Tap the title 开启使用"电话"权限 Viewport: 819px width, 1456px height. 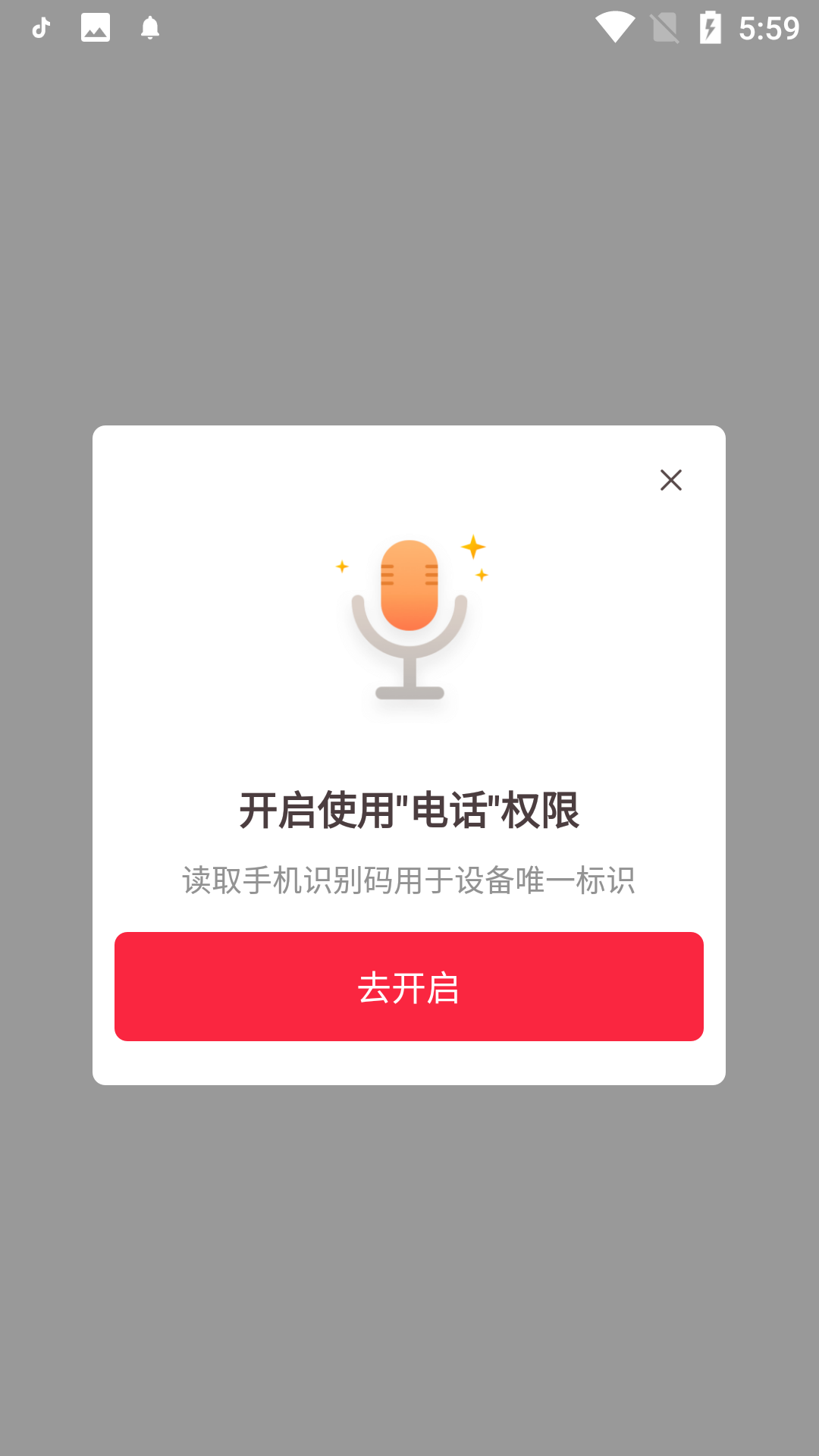(409, 810)
